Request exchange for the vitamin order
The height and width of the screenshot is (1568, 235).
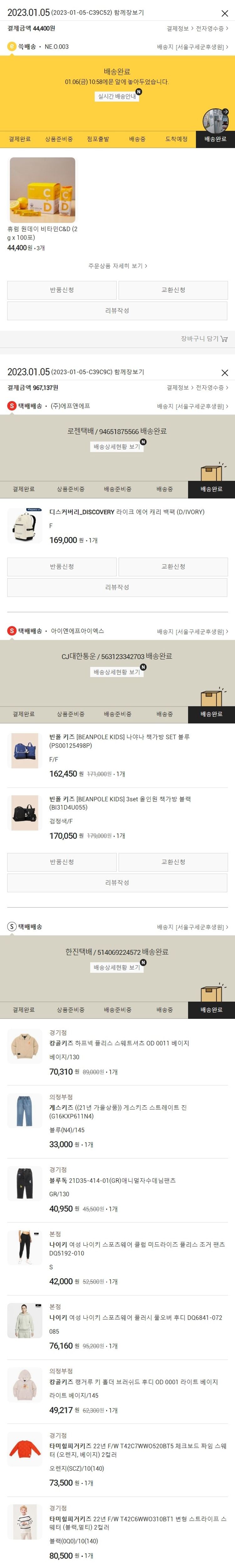[x=173, y=290]
